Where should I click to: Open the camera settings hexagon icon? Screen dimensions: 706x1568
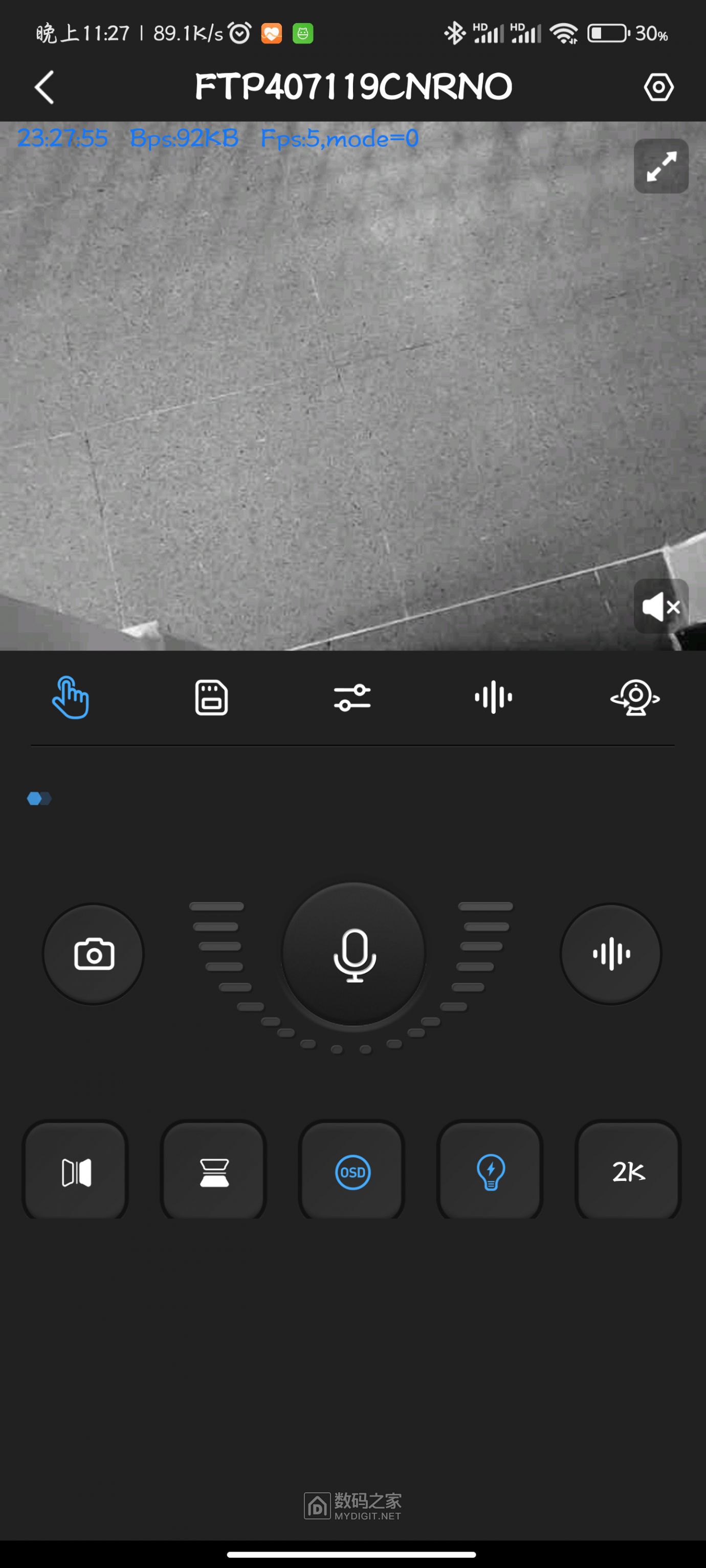point(658,87)
